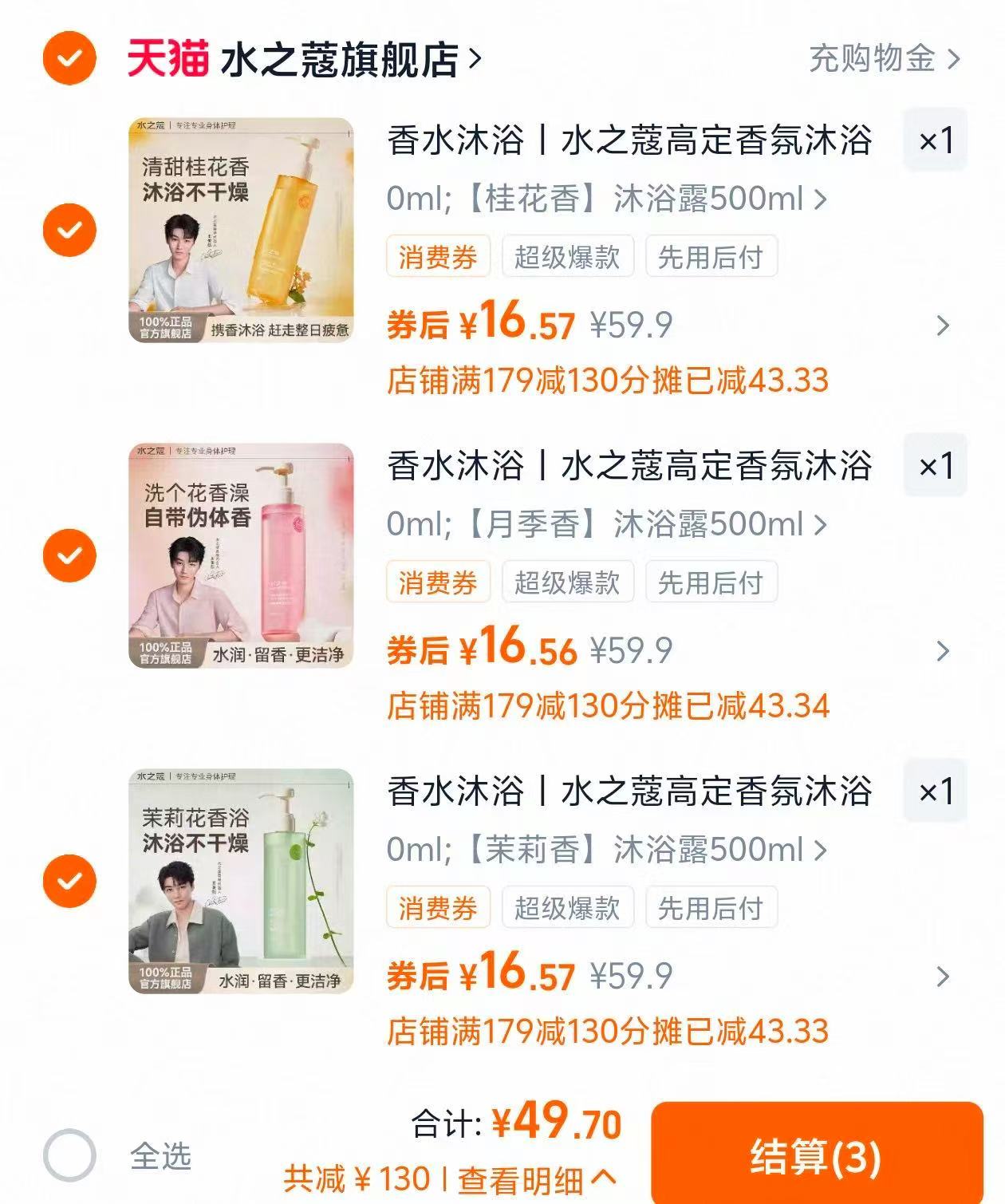
Task: Click the 消费券 coupon tag on first item
Action: click(x=439, y=255)
